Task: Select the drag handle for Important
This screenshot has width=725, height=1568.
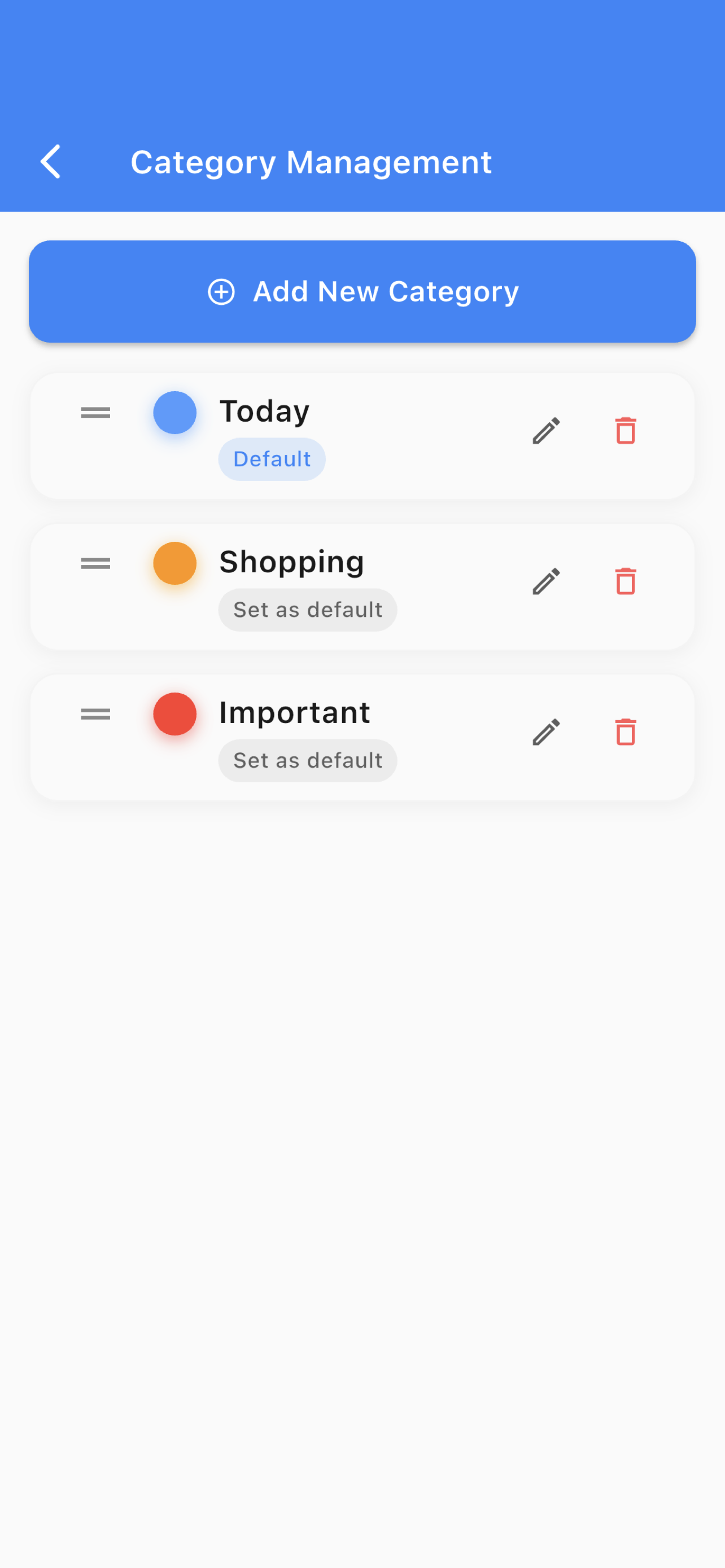Action: (95, 714)
